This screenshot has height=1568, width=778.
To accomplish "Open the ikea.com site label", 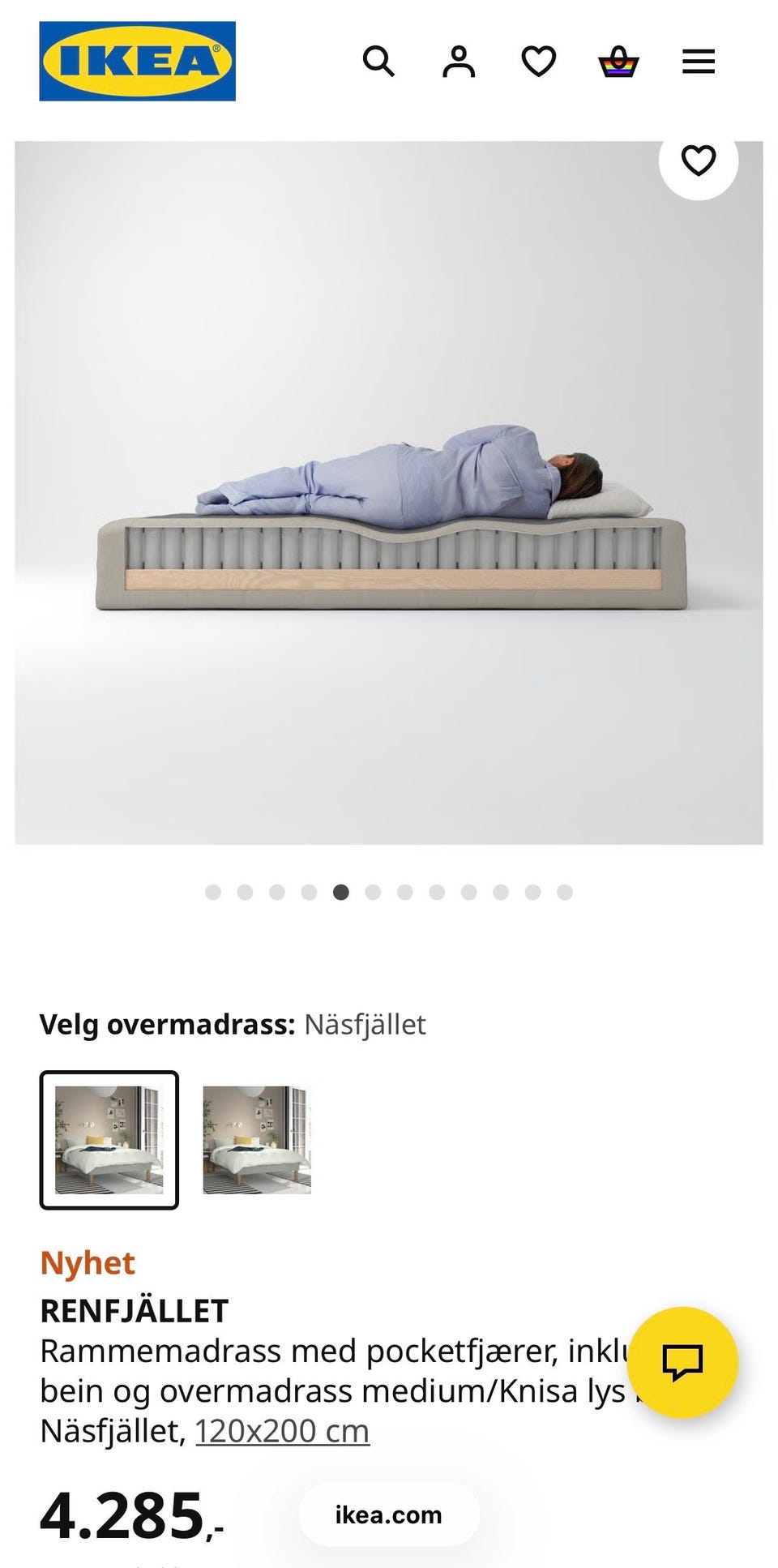I will pos(387,1514).
